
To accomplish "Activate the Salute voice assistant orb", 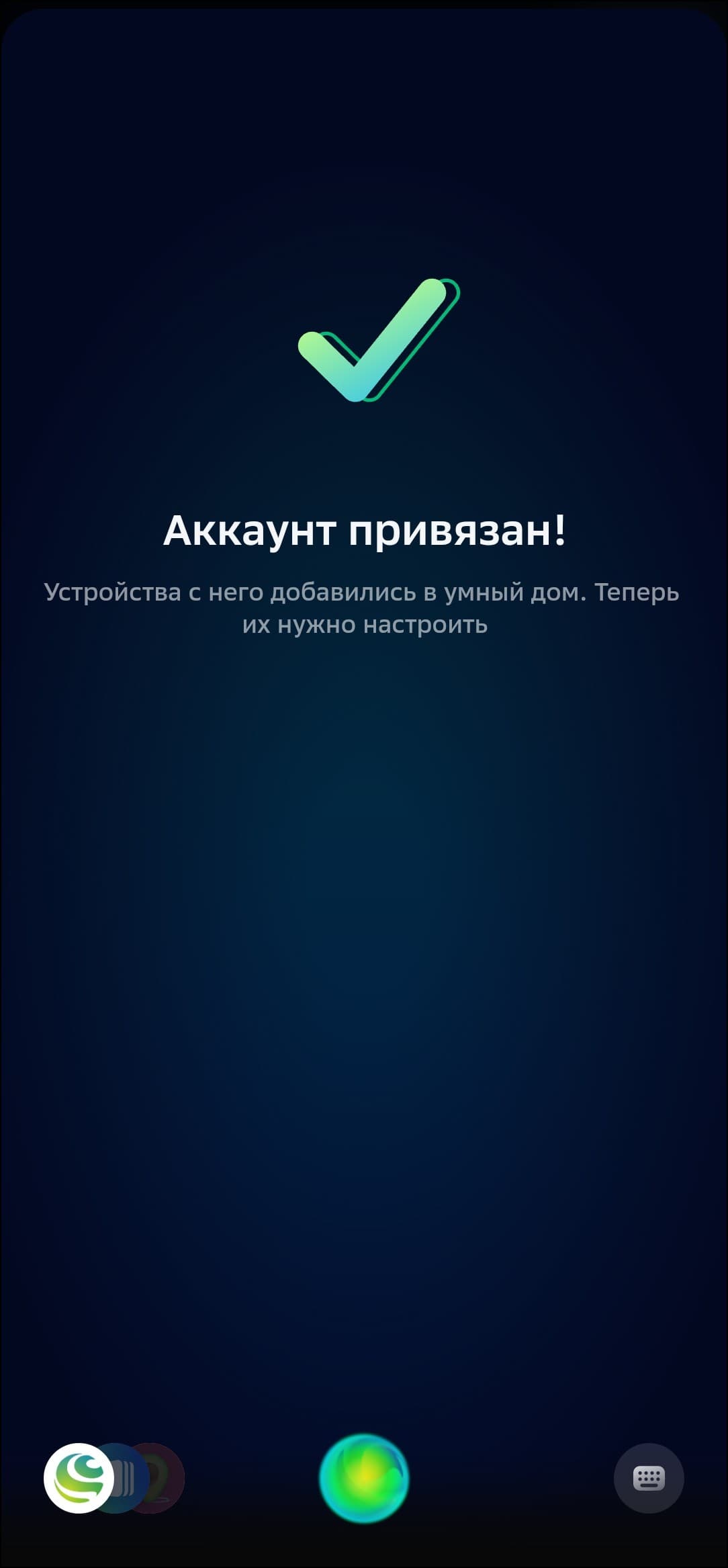I will click(x=364, y=1477).
